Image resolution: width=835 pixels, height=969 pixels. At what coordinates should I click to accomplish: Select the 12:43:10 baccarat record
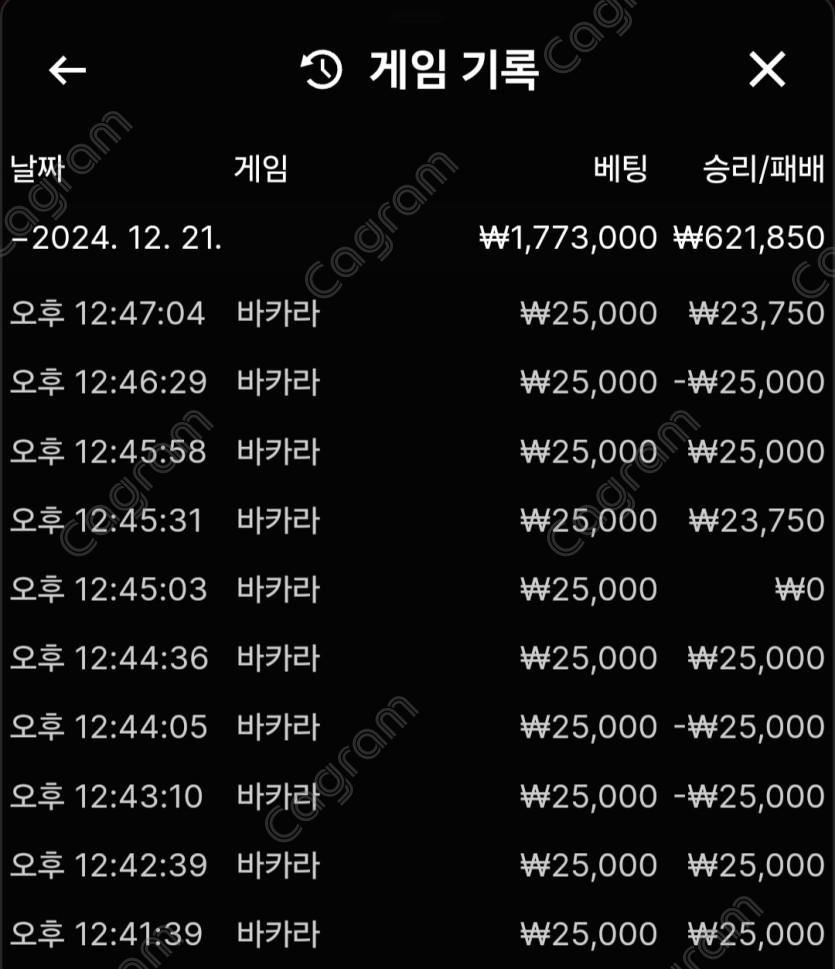tap(416, 796)
